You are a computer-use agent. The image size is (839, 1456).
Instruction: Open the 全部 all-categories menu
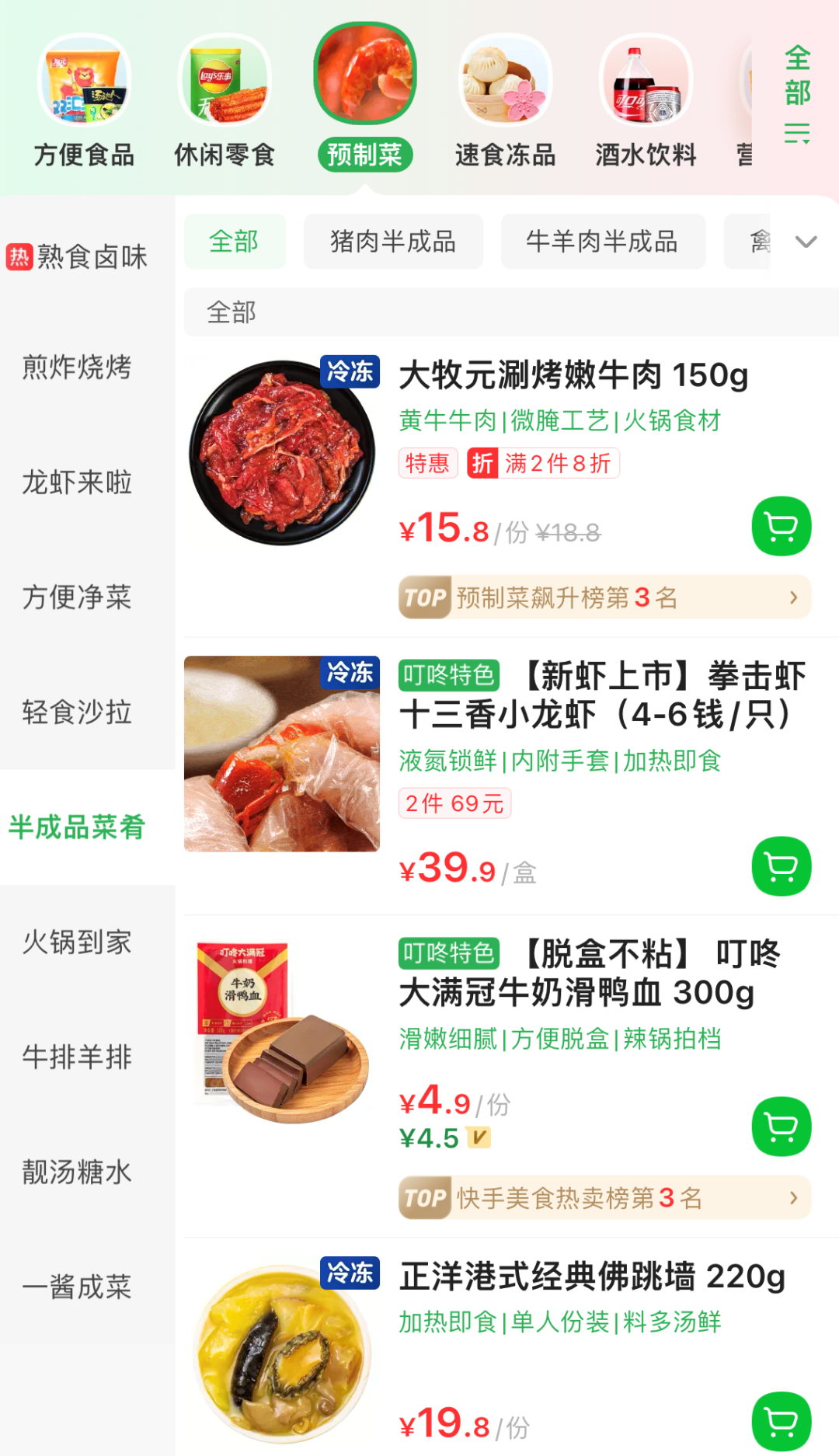coord(797,93)
